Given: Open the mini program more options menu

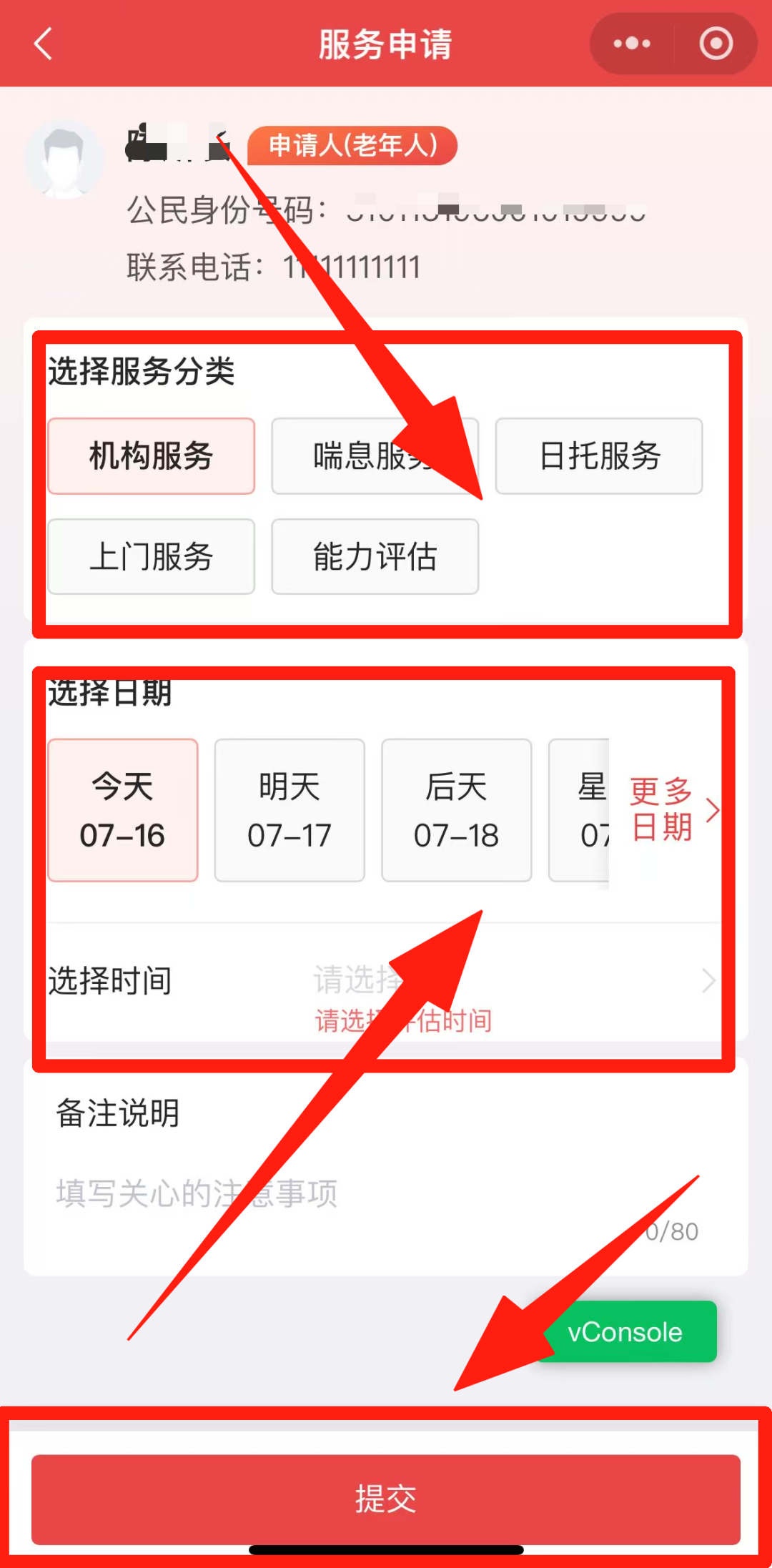Looking at the screenshot, I should coord(632,44).
